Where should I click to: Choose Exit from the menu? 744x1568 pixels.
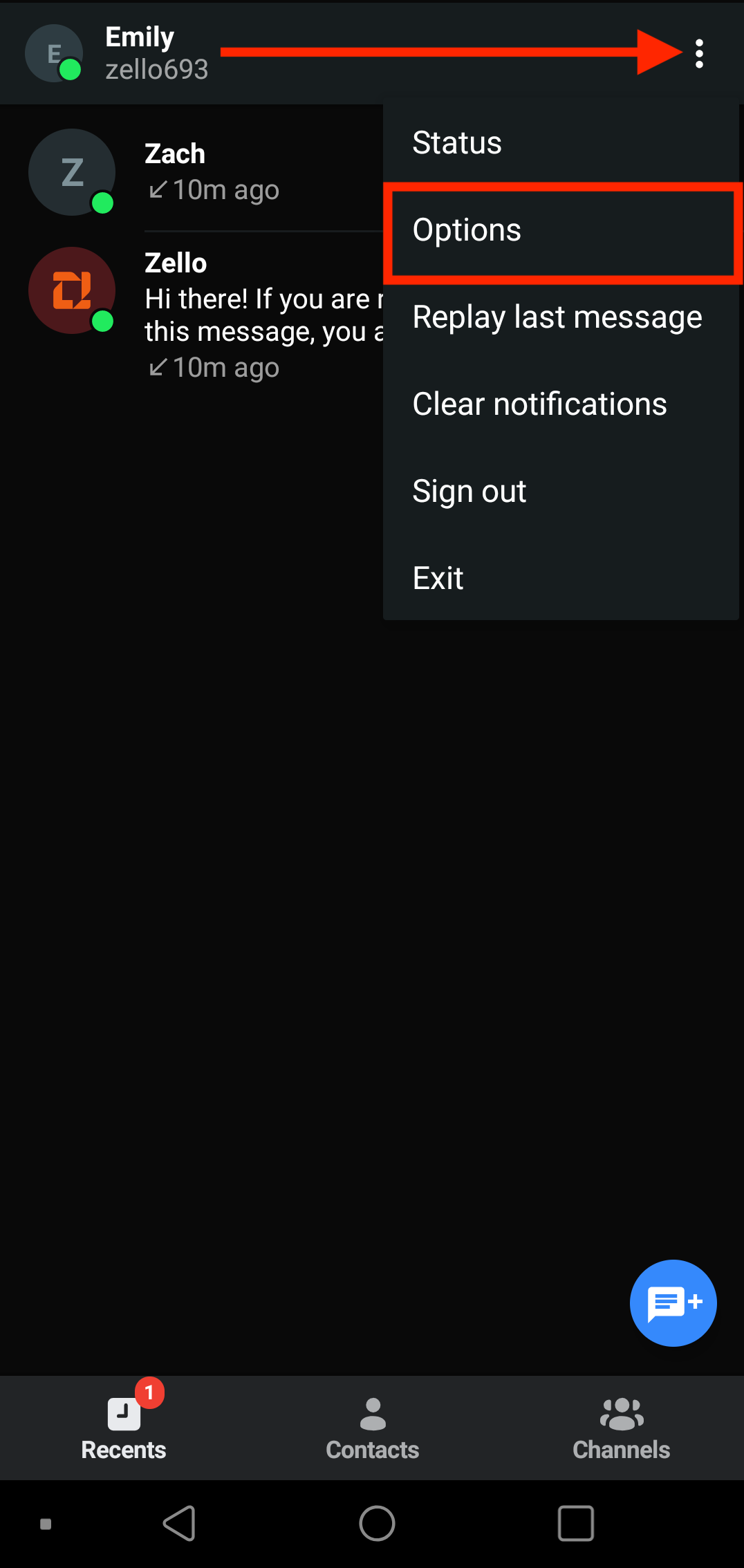click(x=561, y=578)
